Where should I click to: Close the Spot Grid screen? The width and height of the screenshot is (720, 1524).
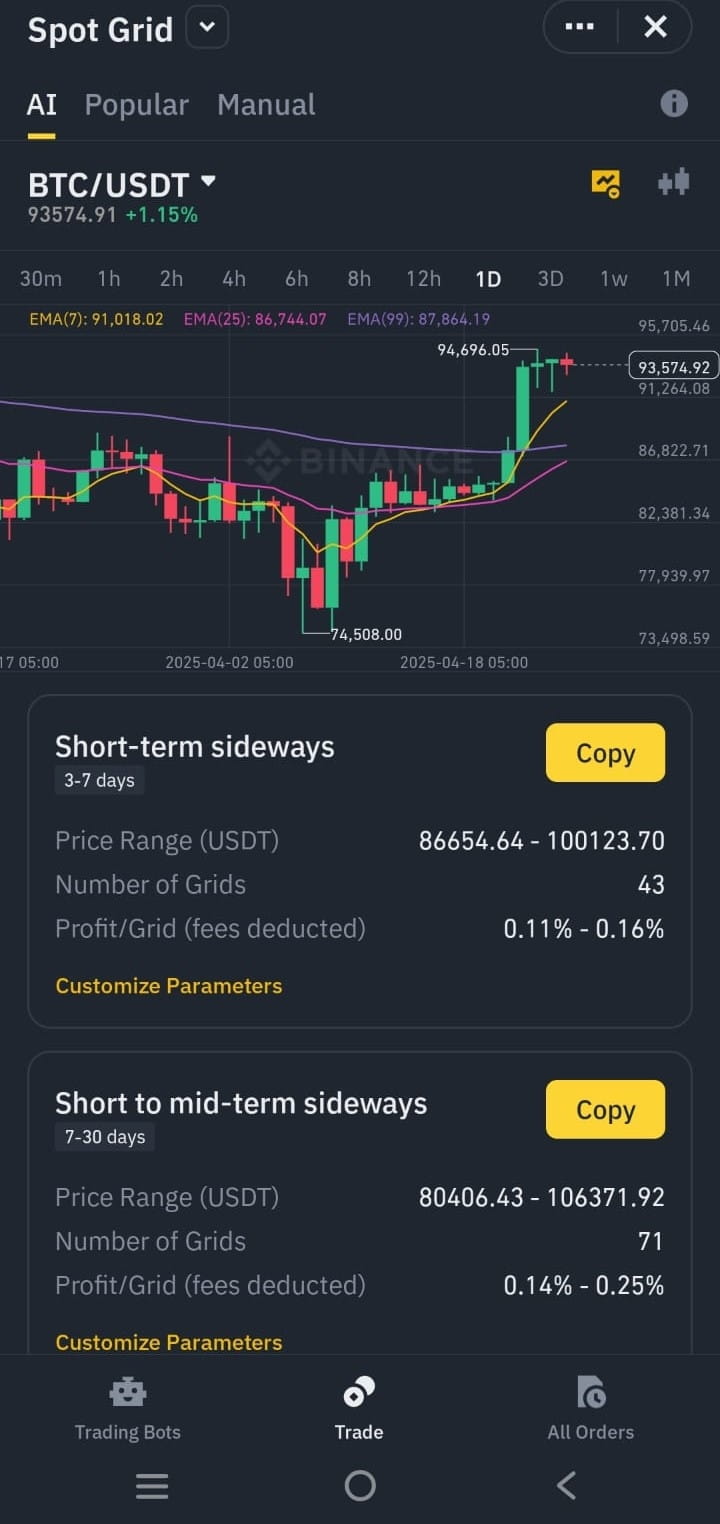(x=655, y=27)
